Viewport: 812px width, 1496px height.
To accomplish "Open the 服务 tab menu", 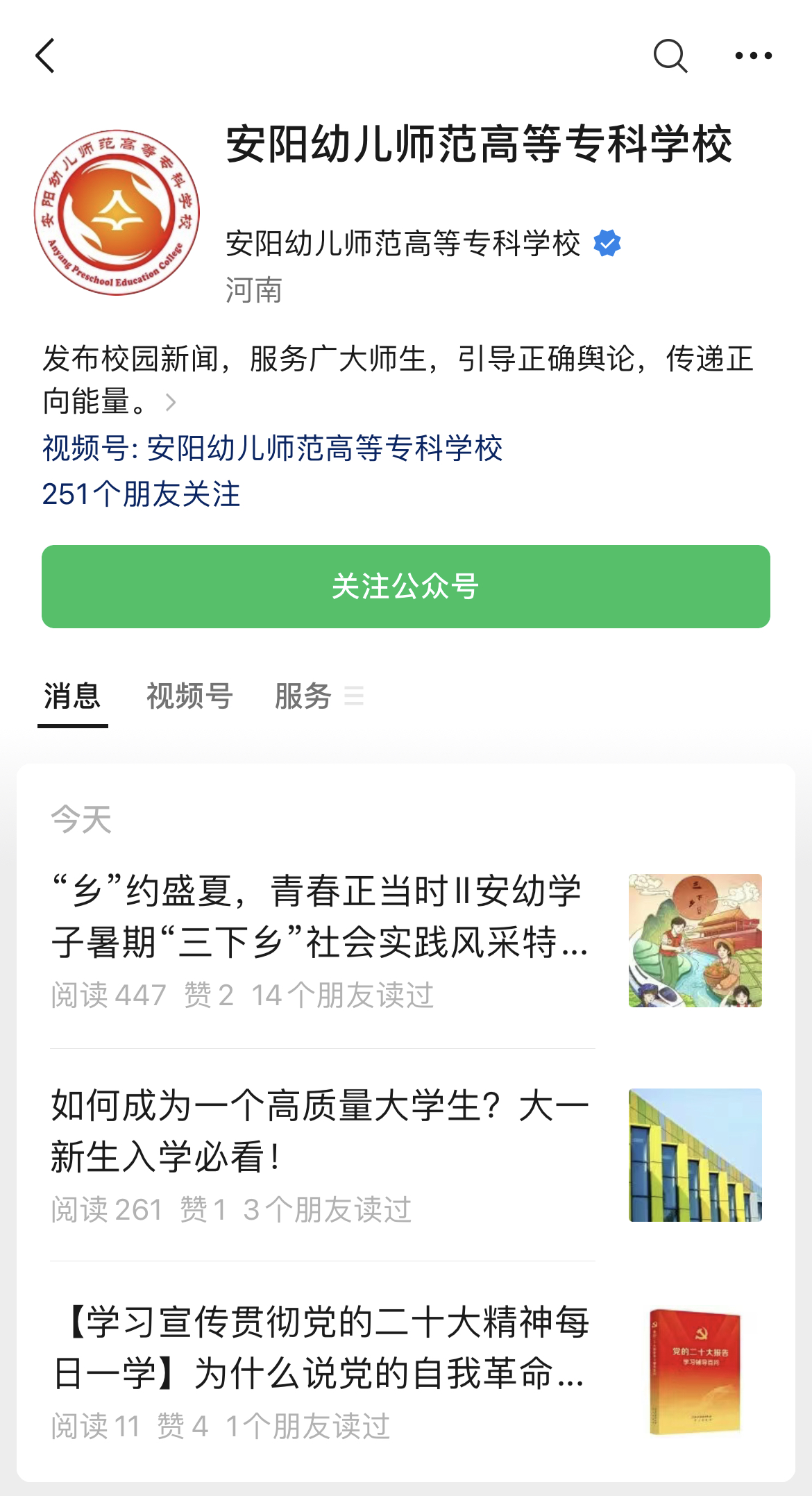I will [x=318, y=696].
